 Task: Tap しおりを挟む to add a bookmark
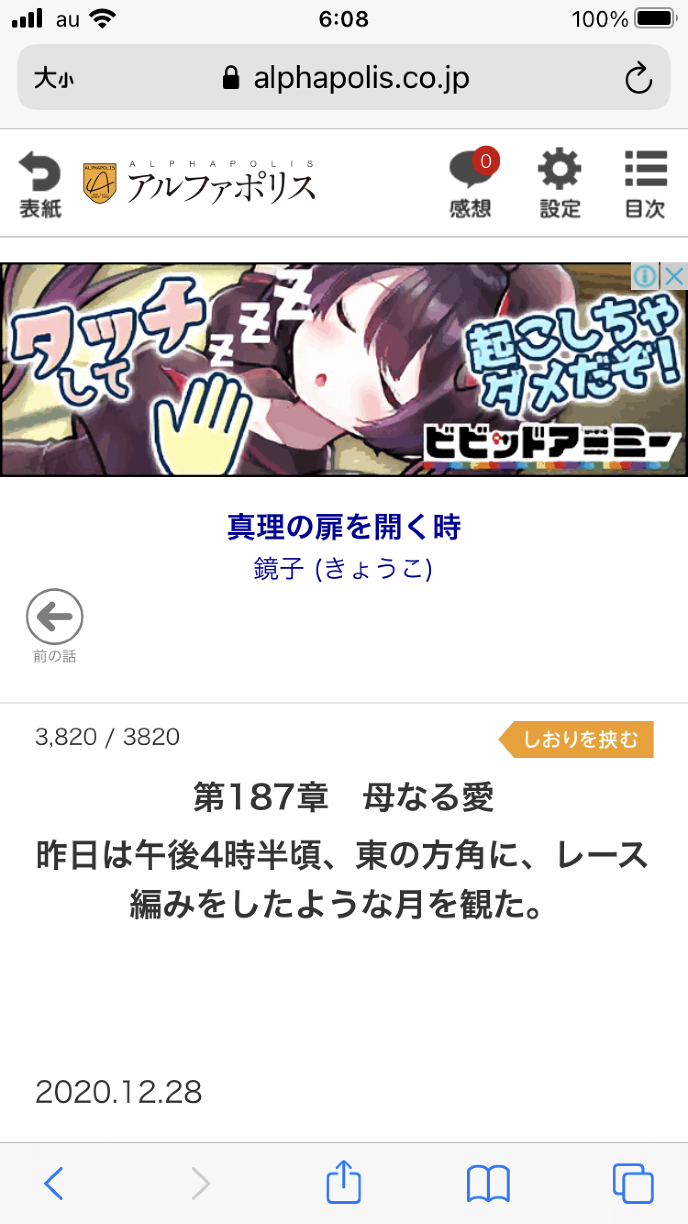(577, 740)
